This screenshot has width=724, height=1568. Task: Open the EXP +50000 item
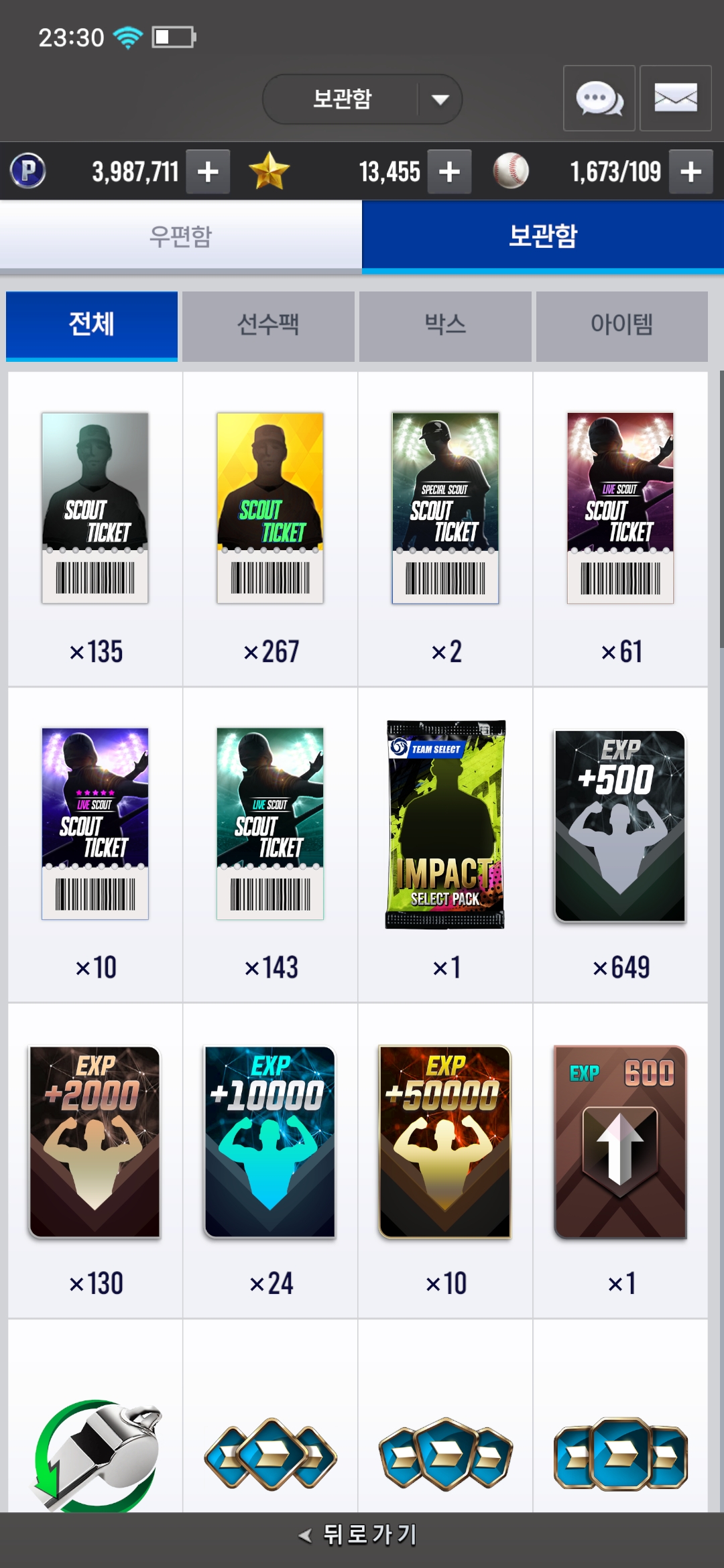coord(445,1142)
